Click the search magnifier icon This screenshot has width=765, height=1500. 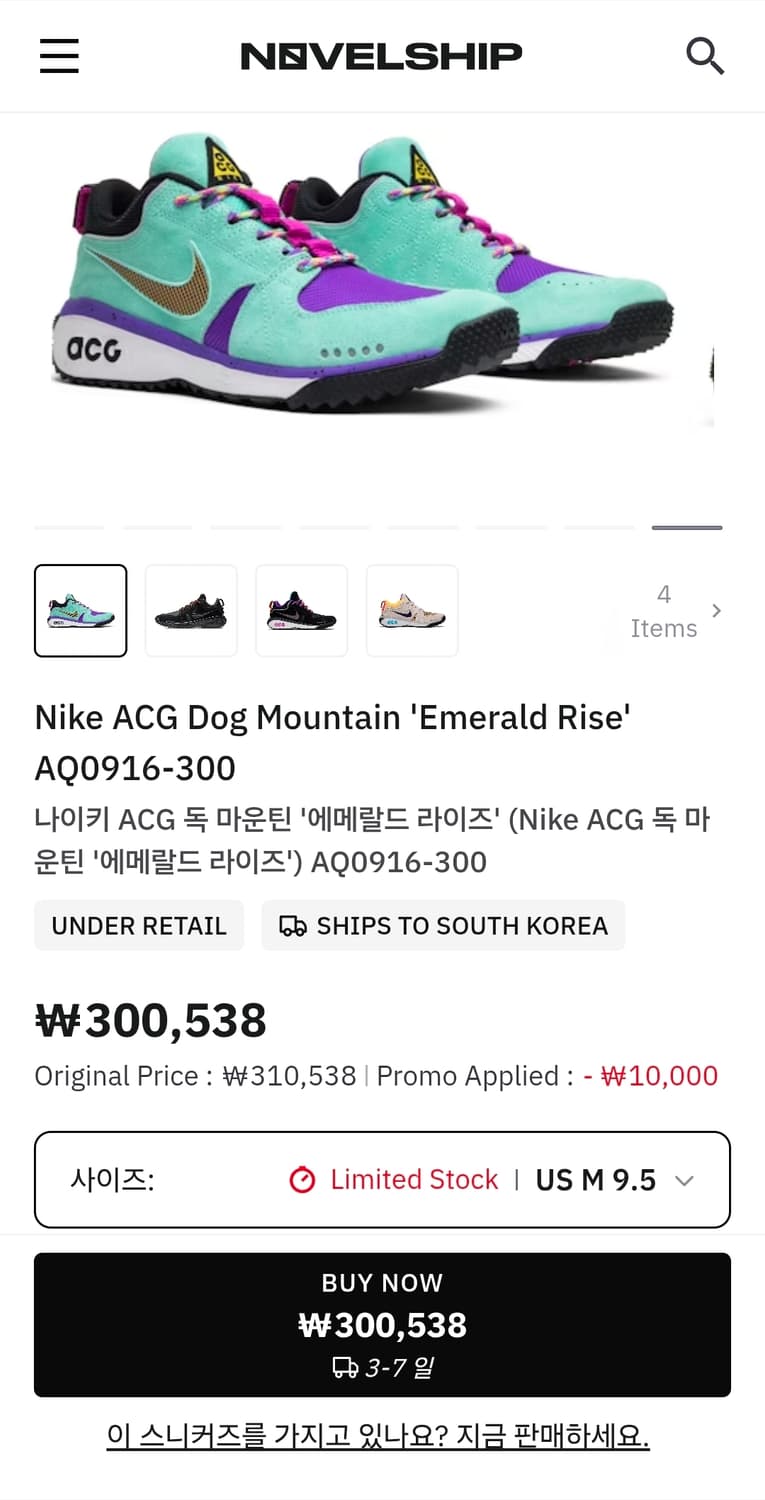(706, 56)
